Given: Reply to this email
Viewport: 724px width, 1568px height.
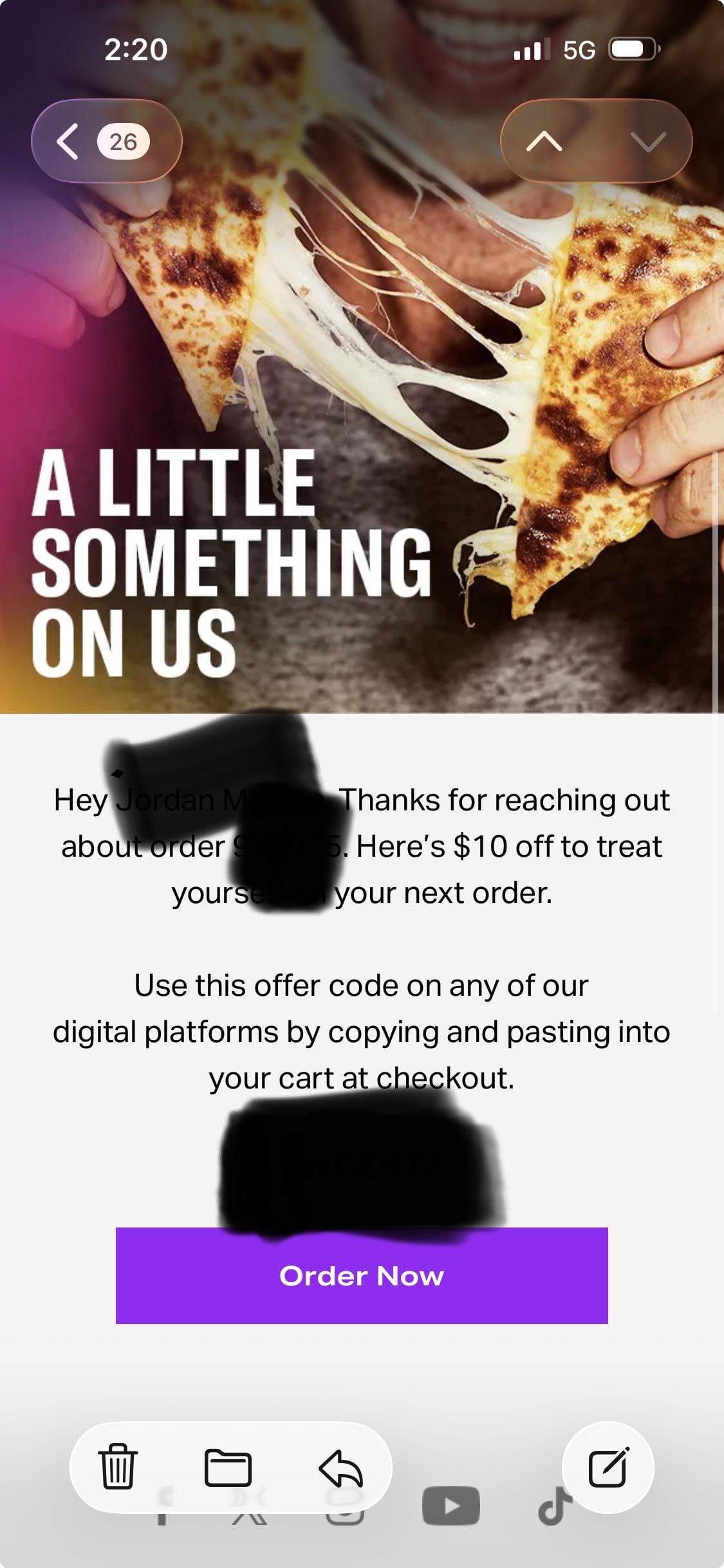Looking at the screenshot, I should point(340,1467).
